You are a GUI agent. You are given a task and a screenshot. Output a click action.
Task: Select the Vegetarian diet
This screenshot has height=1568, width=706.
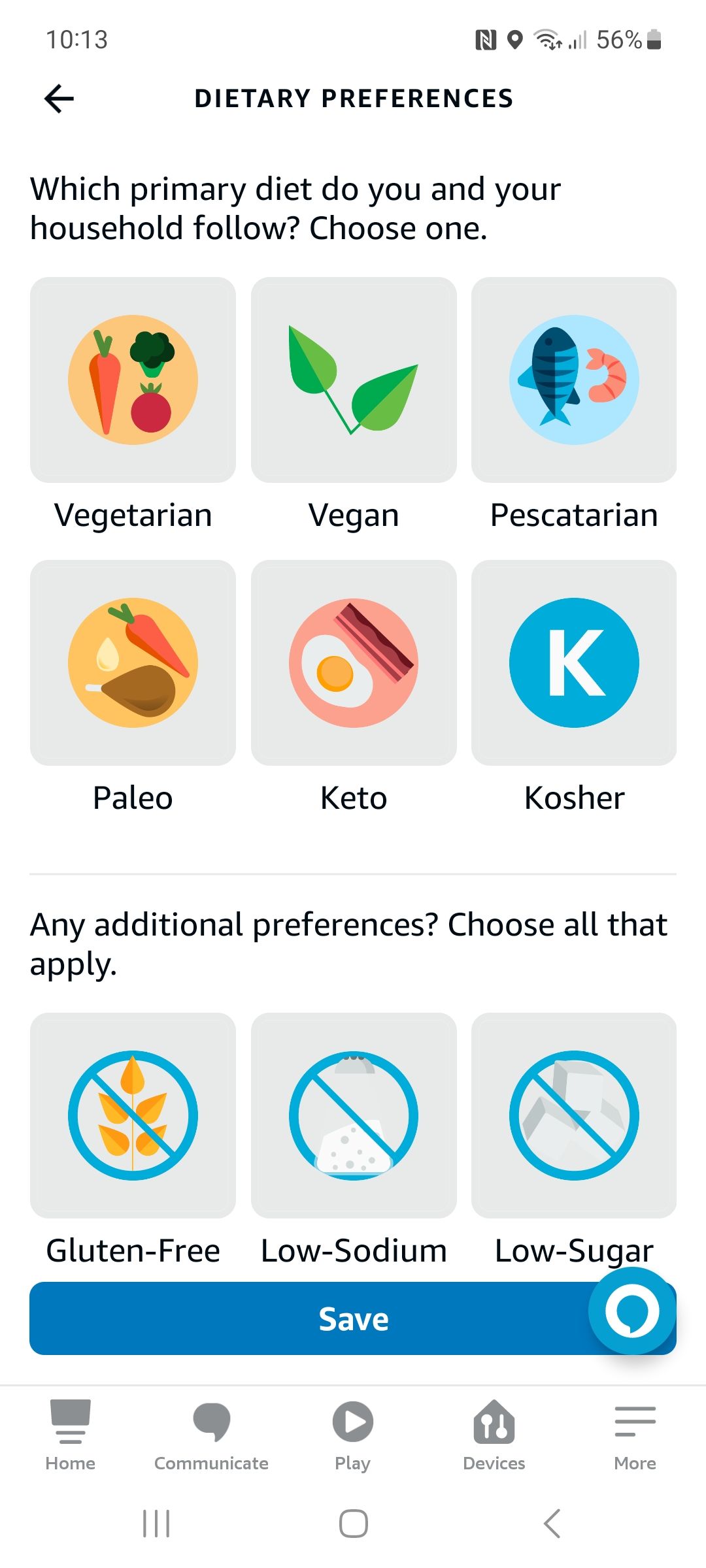click(x=133, y=380)
